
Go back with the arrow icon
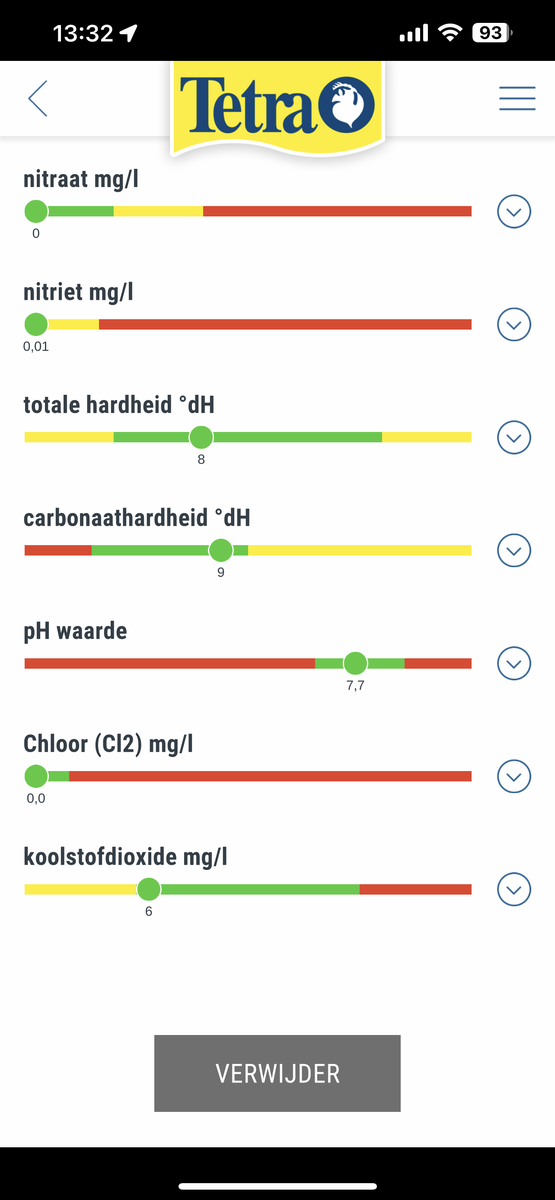click(x=38, y=99)
